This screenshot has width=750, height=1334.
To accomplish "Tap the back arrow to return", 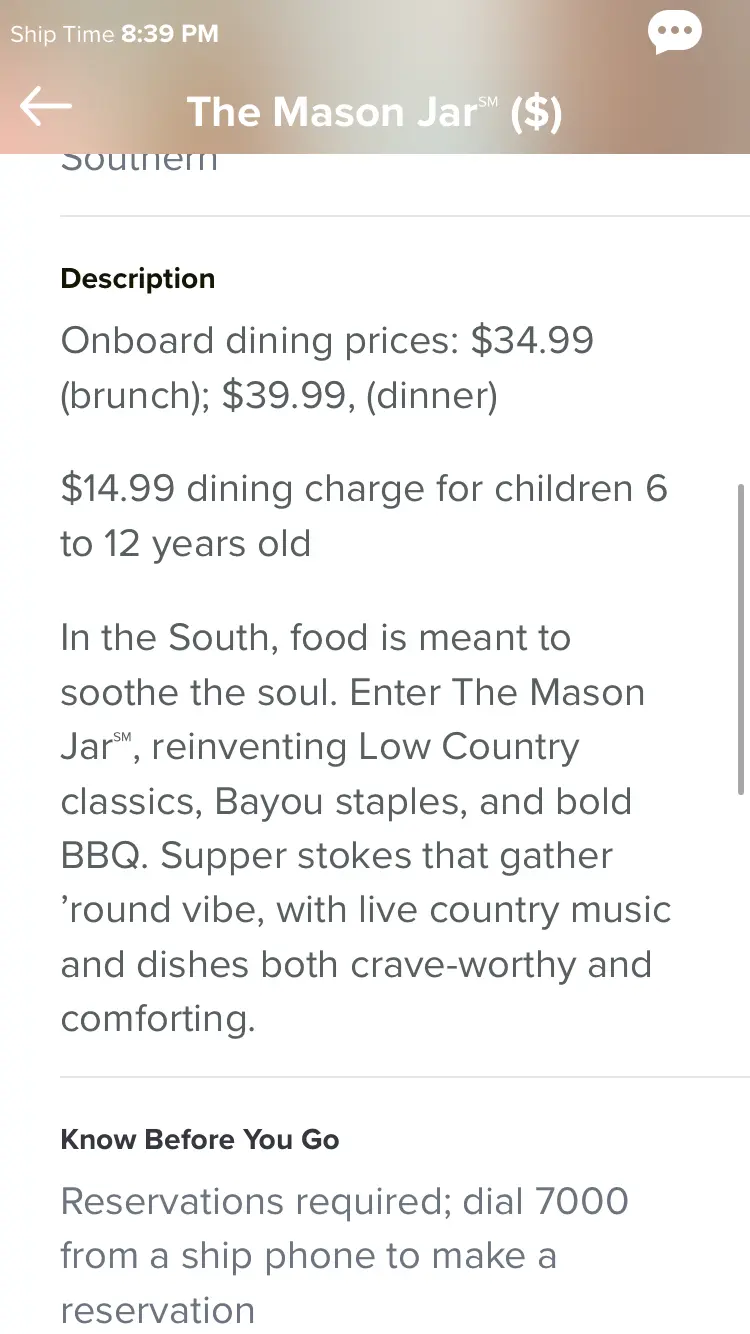I will 44,105.
